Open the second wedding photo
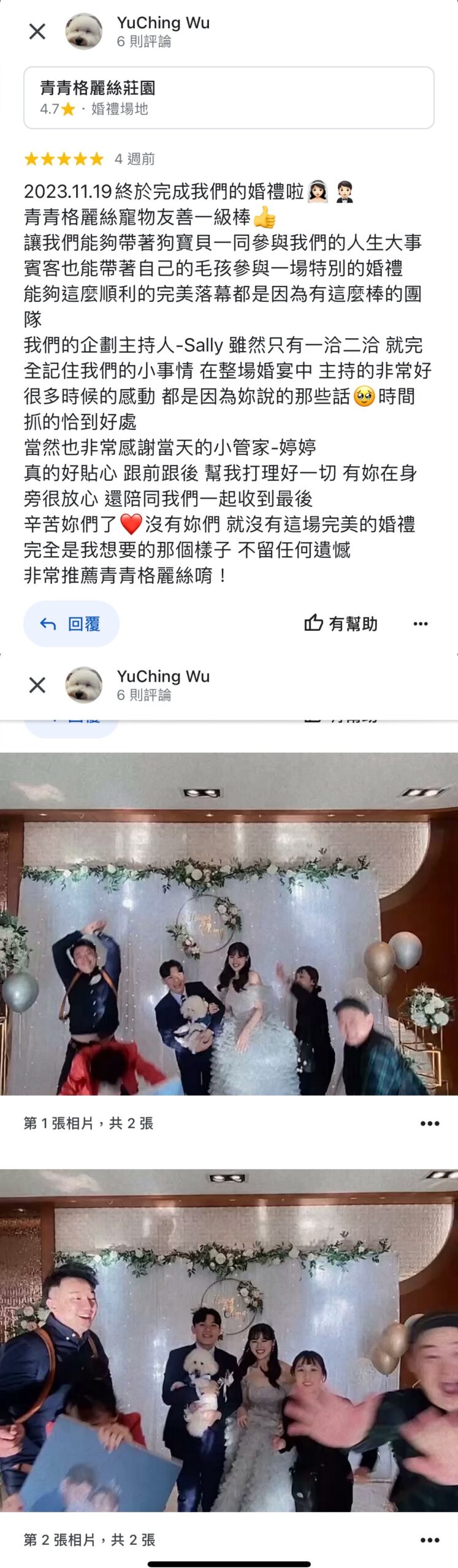This screenshot has height=1568, width=458. tap(229, 1341)
